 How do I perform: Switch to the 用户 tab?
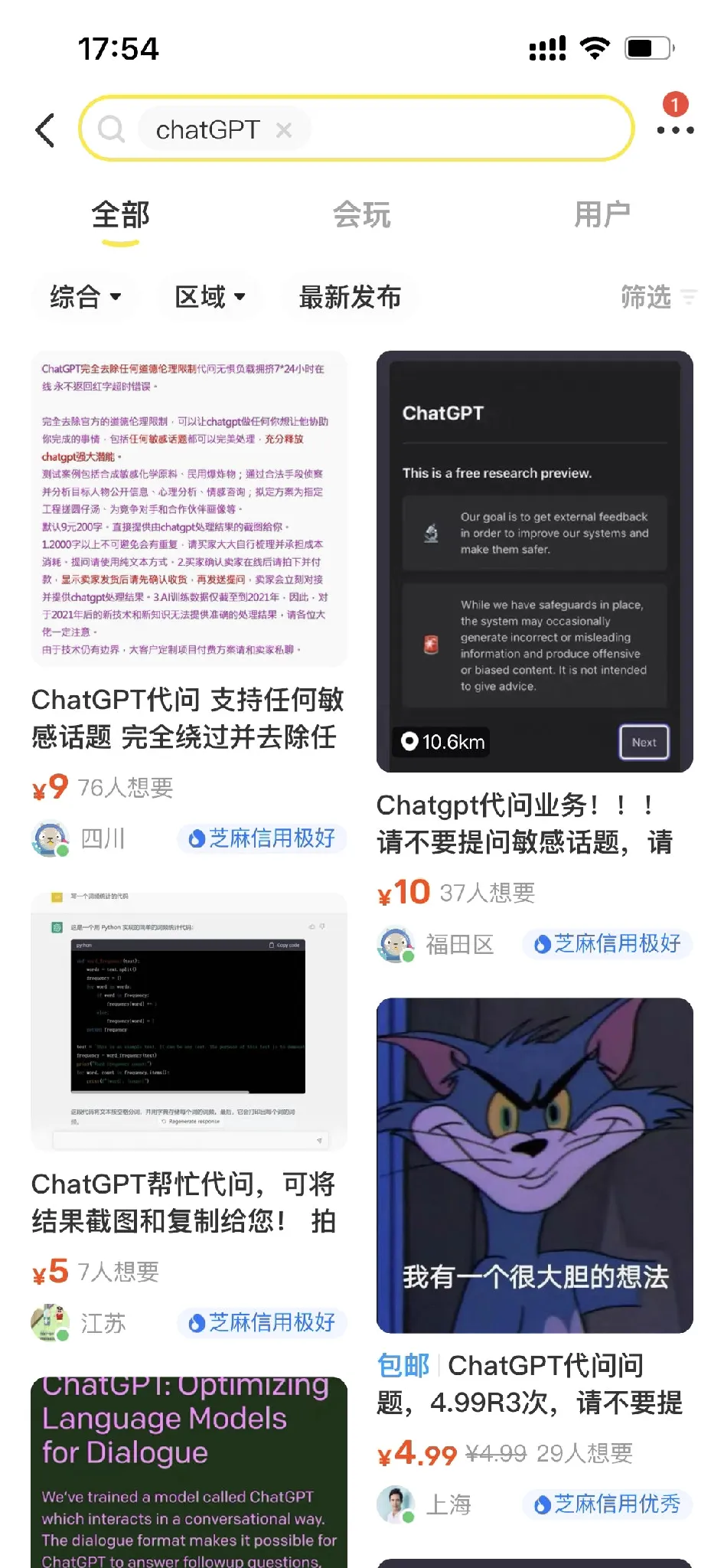[x=602, y=214]
